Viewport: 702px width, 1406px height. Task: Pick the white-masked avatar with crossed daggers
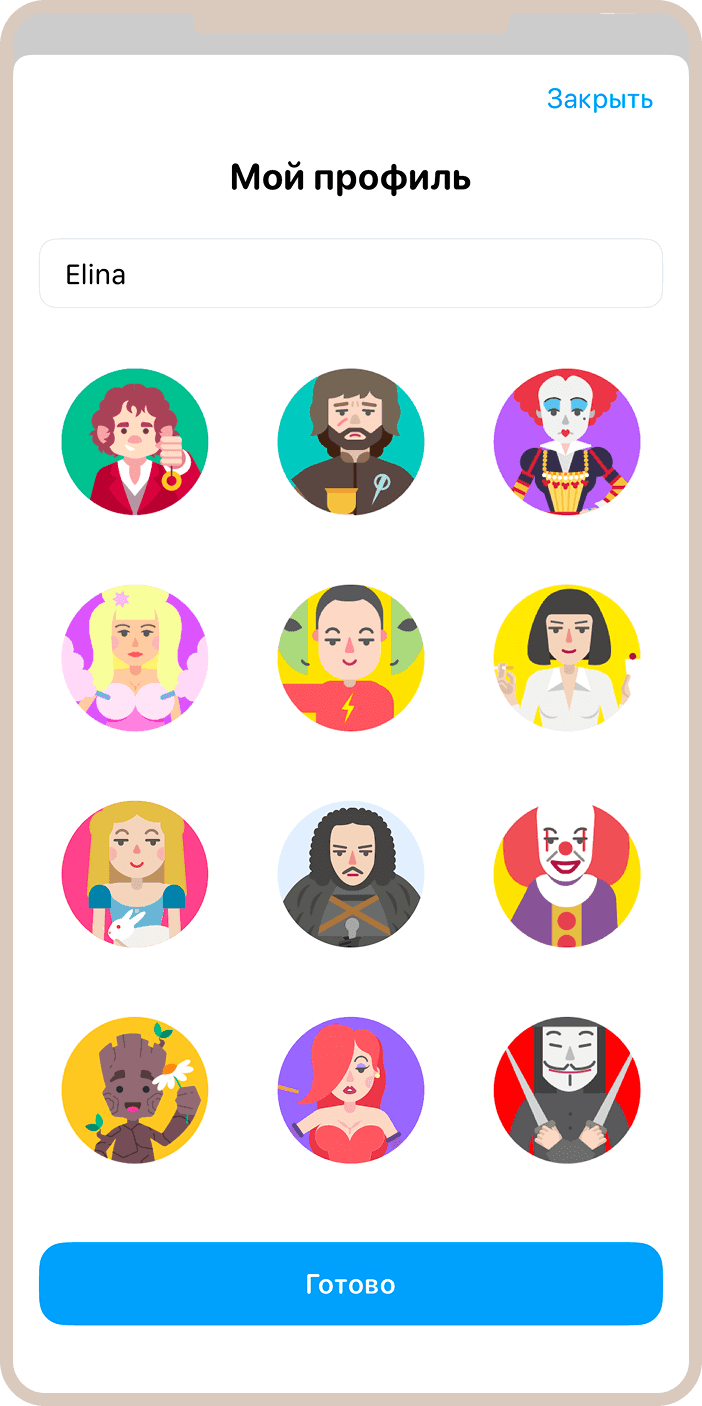567,1090
